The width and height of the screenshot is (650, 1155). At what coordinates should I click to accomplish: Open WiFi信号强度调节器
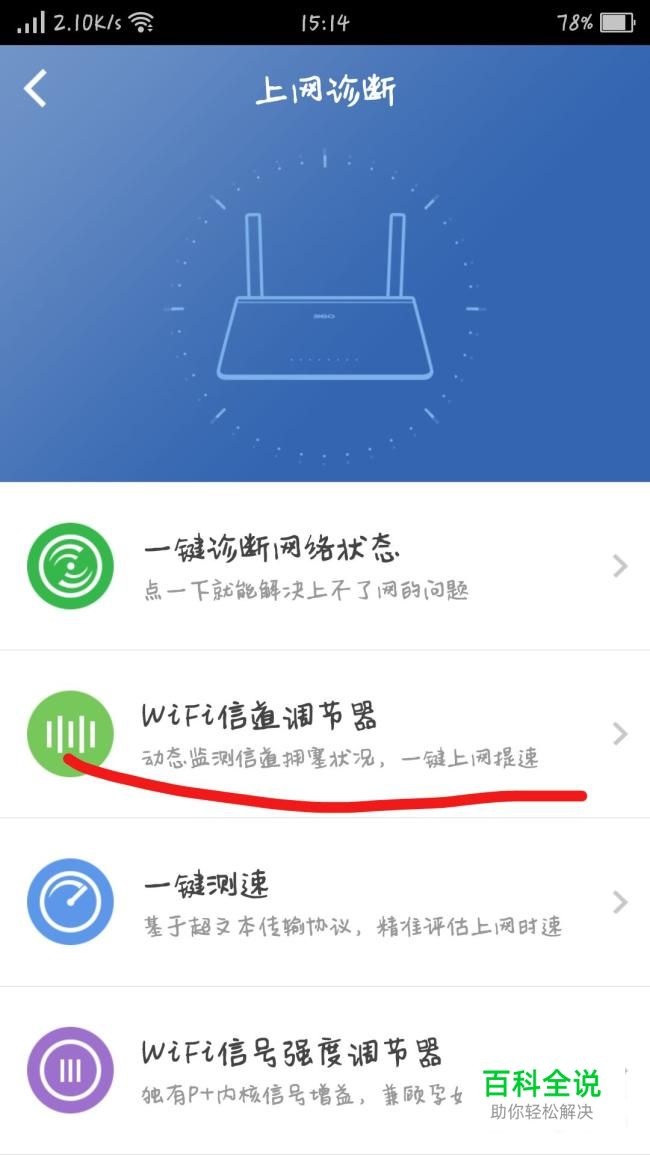coord(325,1070)
